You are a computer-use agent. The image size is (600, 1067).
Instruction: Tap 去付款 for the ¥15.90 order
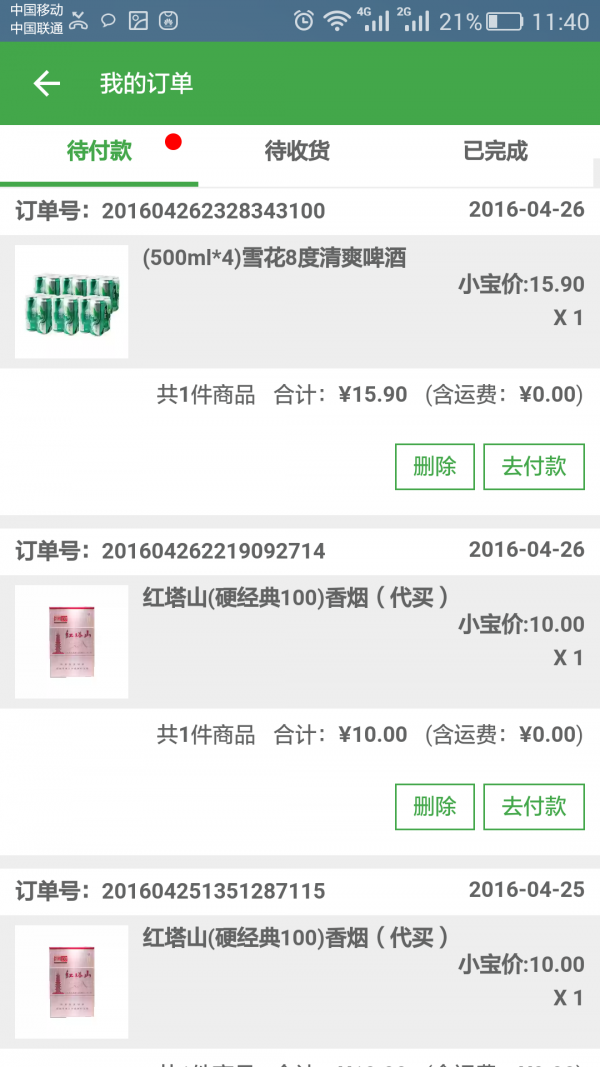(x=534, y=466)
